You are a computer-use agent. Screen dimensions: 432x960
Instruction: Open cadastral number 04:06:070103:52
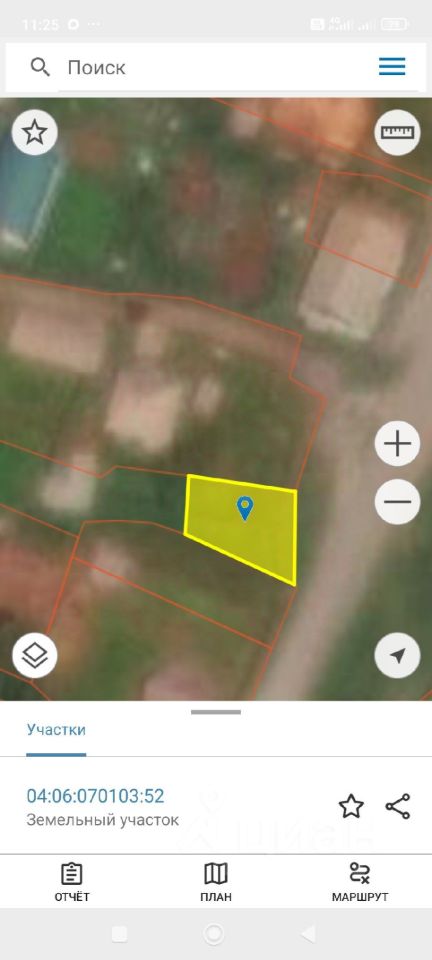point(95,796)
